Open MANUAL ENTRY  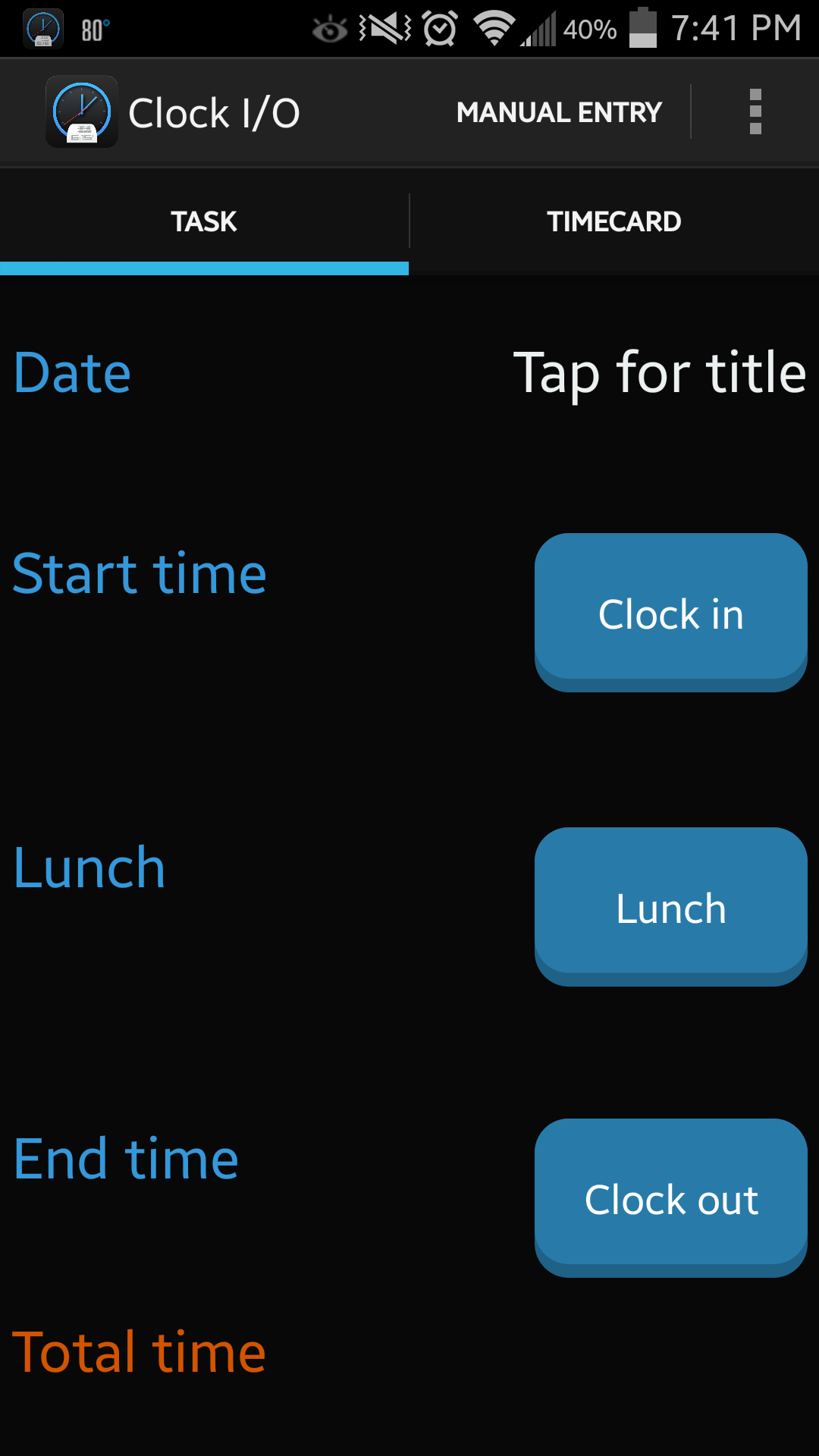559,111
